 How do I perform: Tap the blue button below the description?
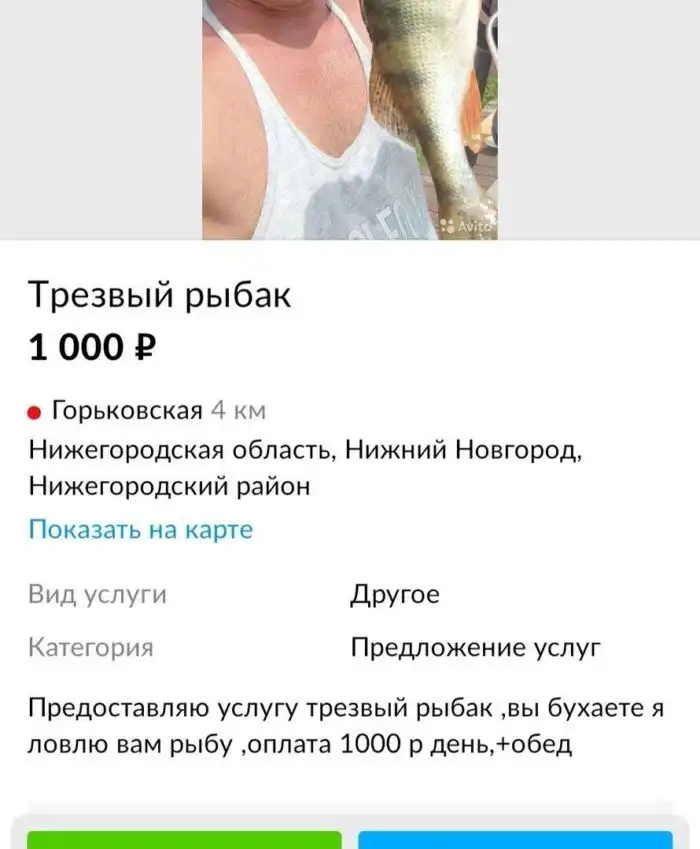(515, 840)
